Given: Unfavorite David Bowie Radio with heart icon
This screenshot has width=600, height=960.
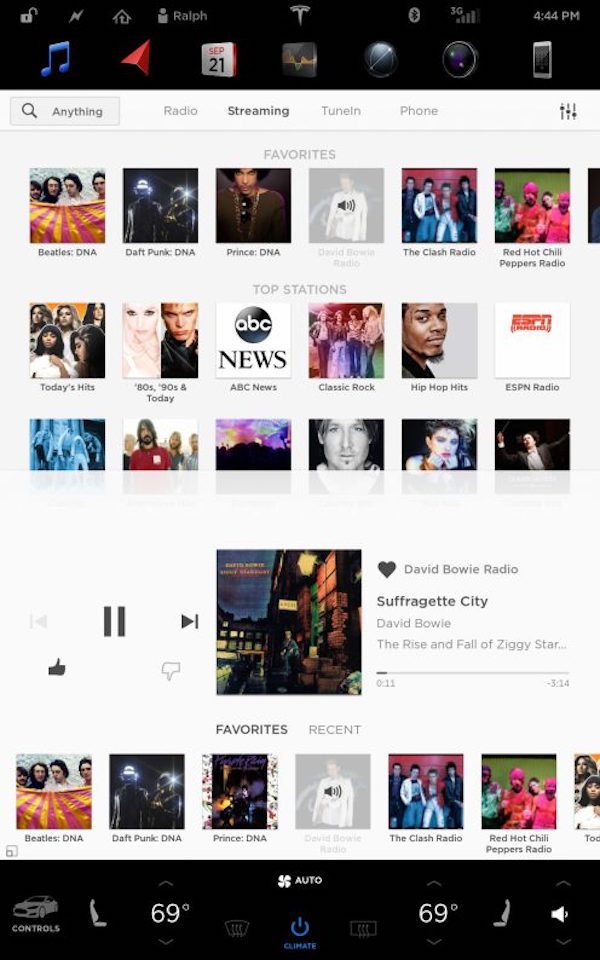Looking at the screenshot, I should 387,569.
